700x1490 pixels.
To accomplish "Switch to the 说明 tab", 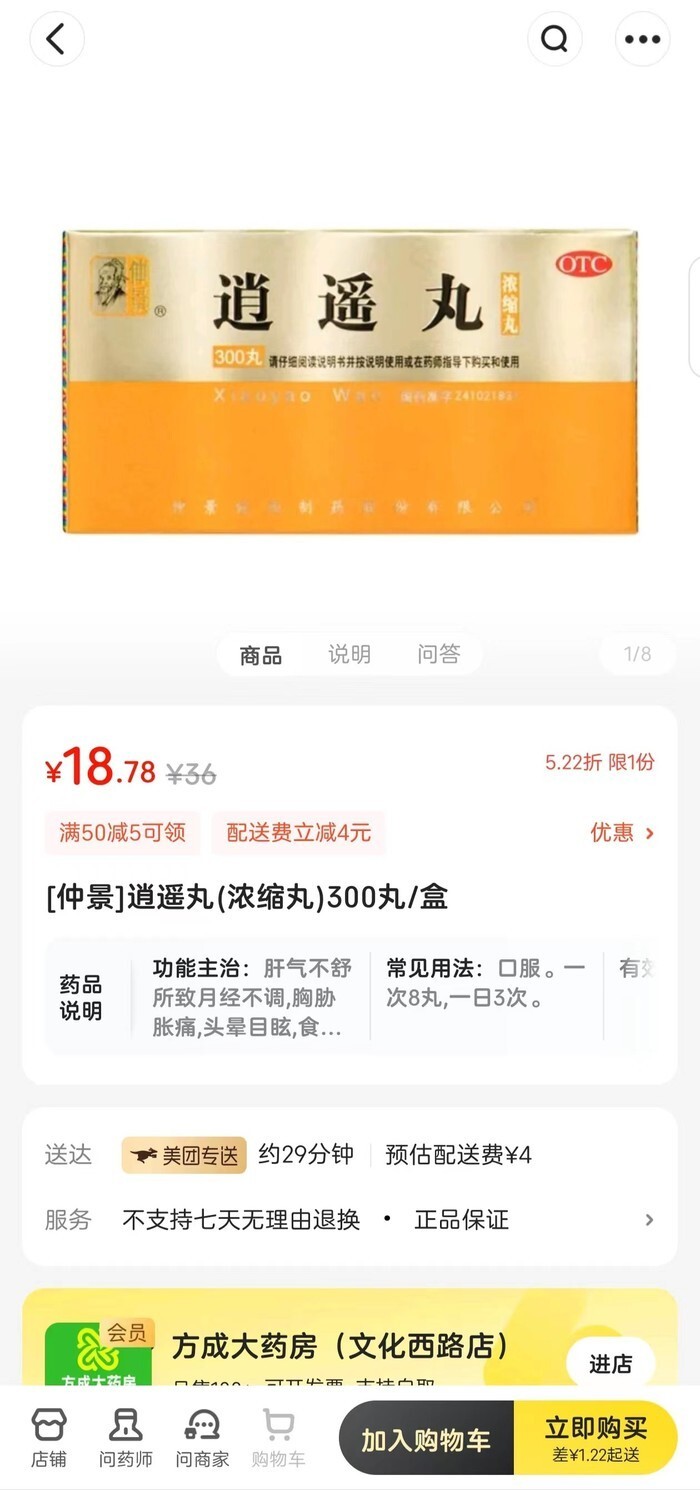I will 350,654.
